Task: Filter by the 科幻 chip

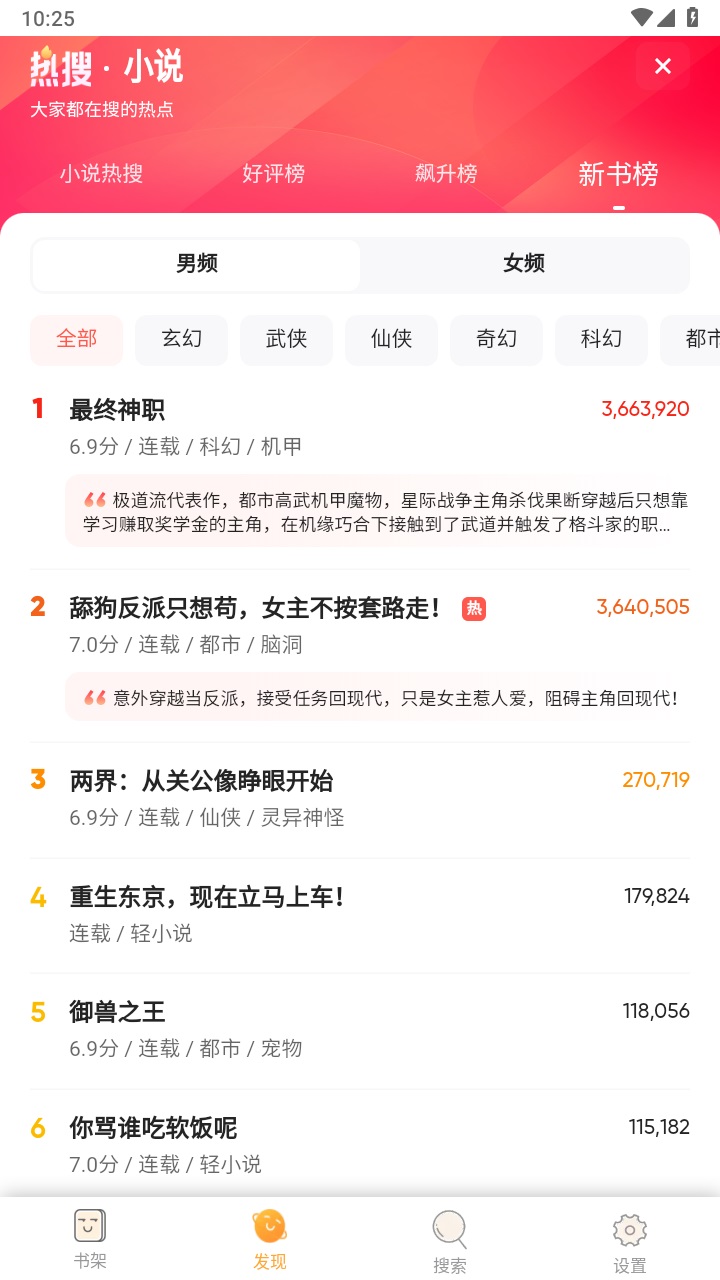Action: coord(601,339)
